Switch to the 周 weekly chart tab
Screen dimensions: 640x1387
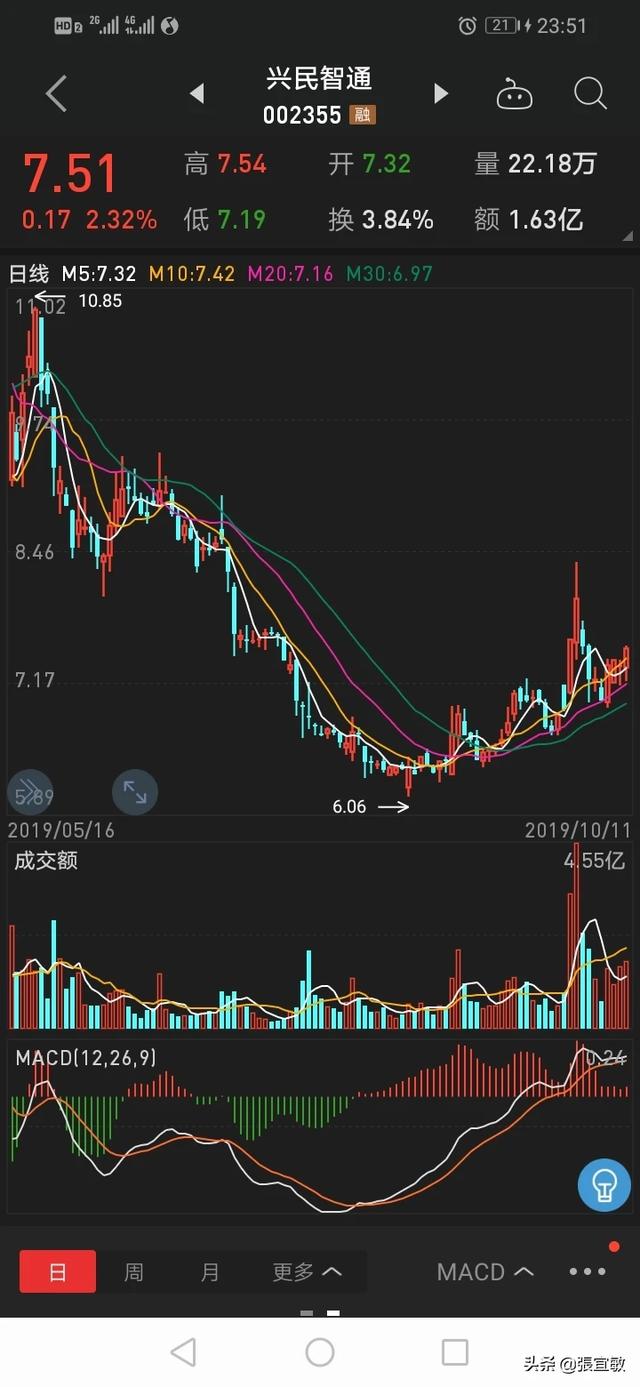click(x=134, y=1272)
